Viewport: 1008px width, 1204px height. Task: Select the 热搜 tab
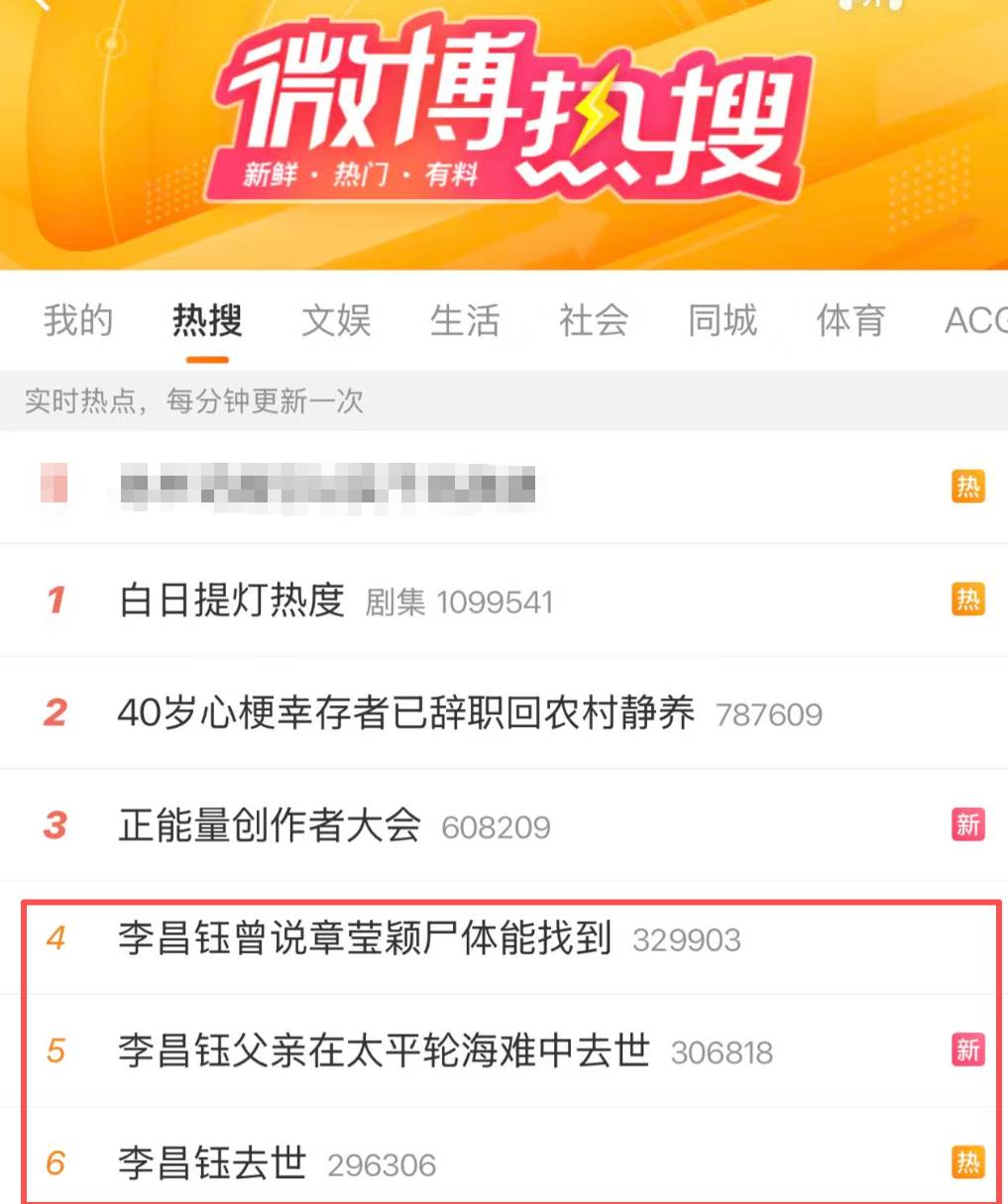(206, 321)
